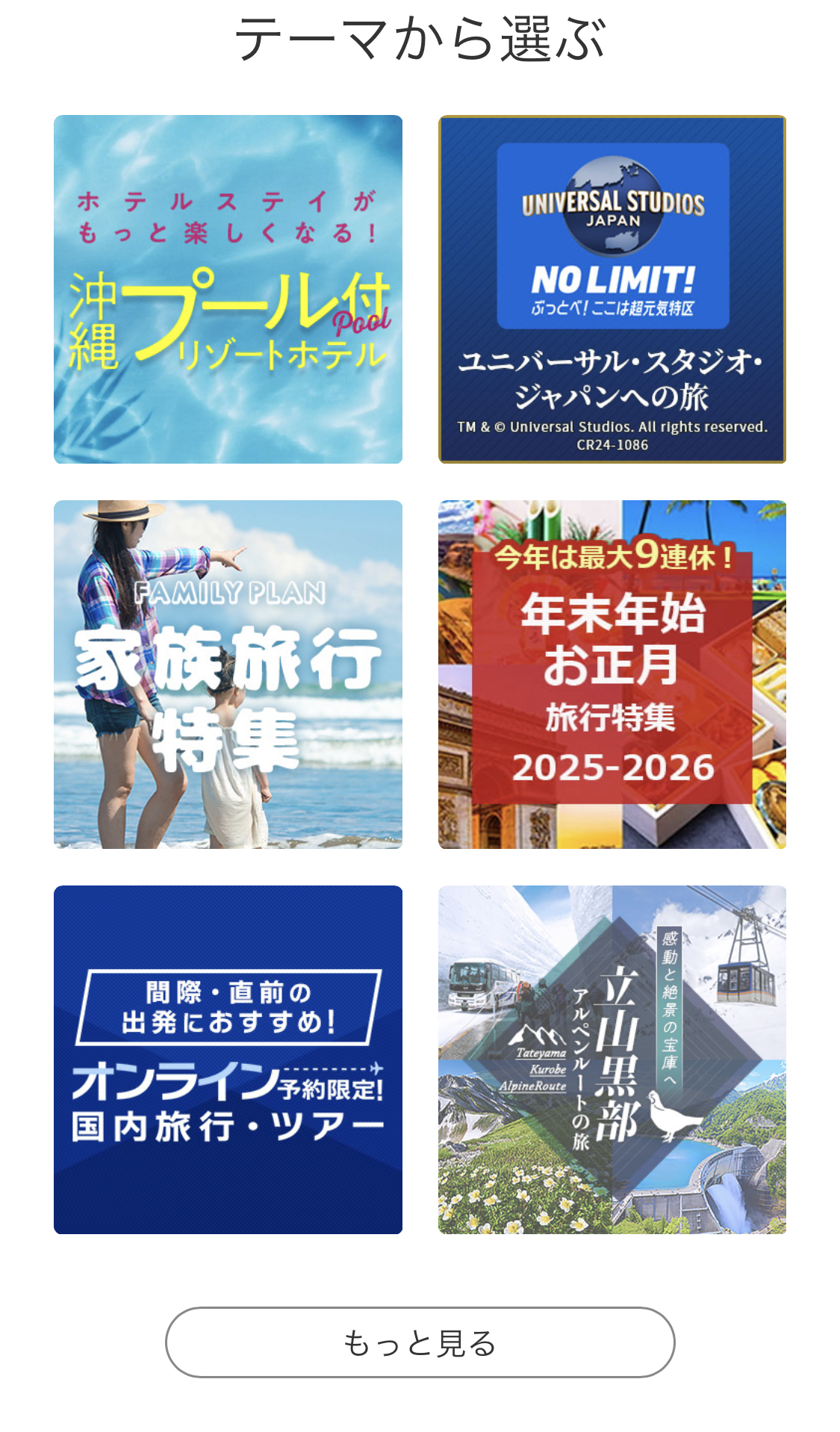Show more themes with もっと見る
Image resolution: width=840 pixels, height=1432 pixels.
pyautogui.click(x=420, y=1342)
